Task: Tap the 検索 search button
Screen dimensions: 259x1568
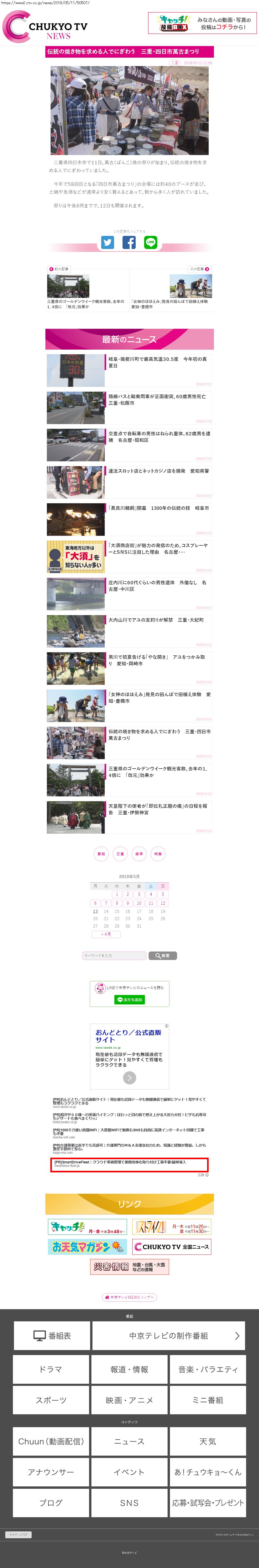Action: click(163, 956)
